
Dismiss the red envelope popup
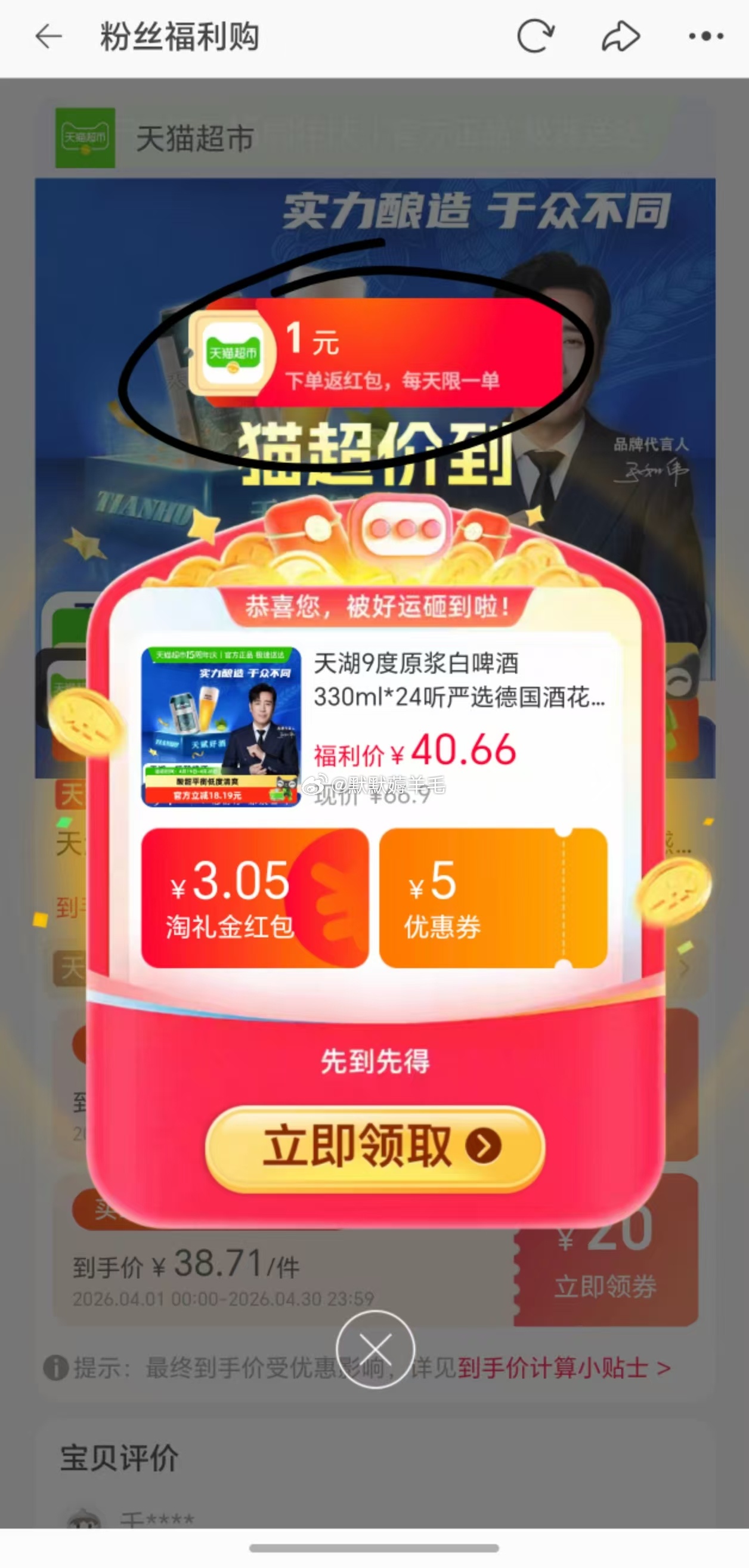[375, 1349]
